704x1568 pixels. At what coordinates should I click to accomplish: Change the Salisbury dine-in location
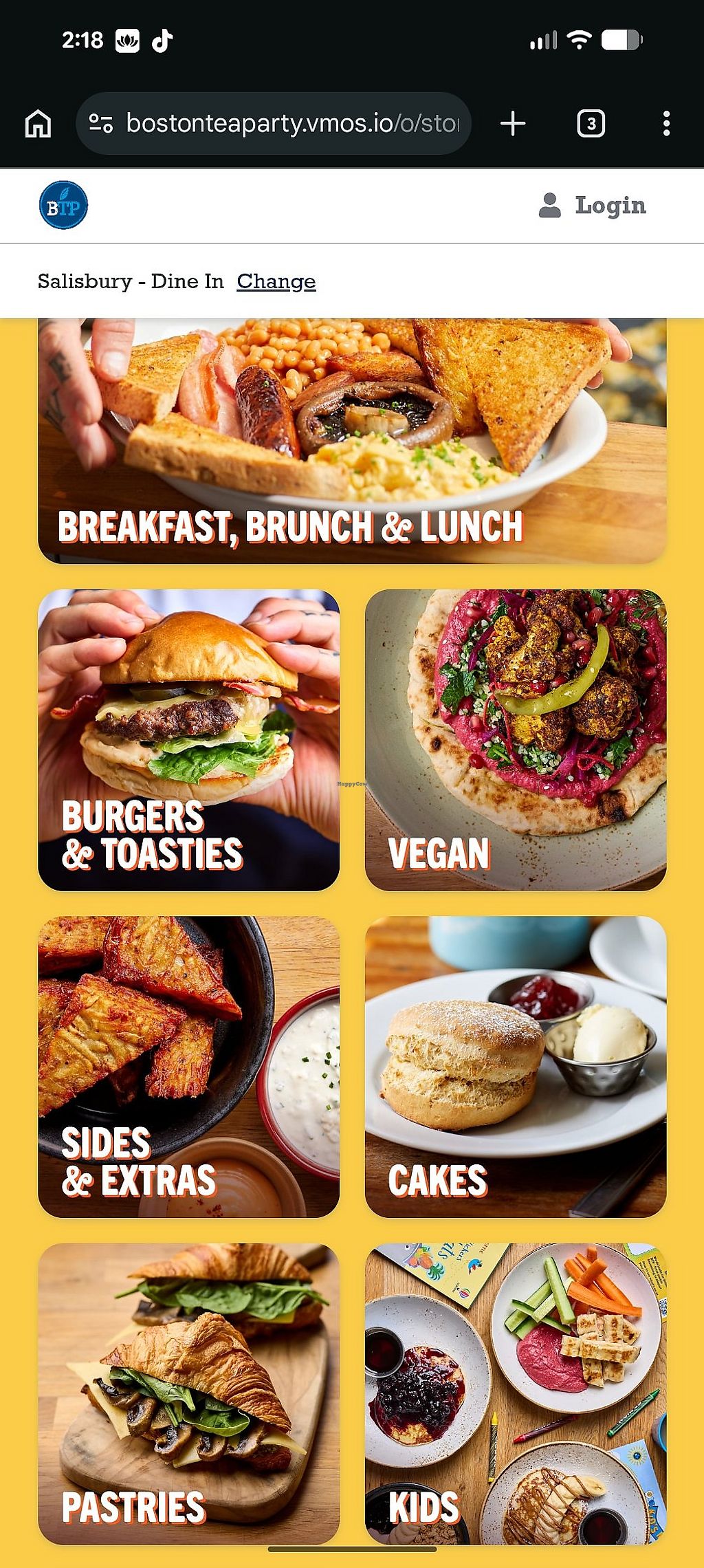276,281
